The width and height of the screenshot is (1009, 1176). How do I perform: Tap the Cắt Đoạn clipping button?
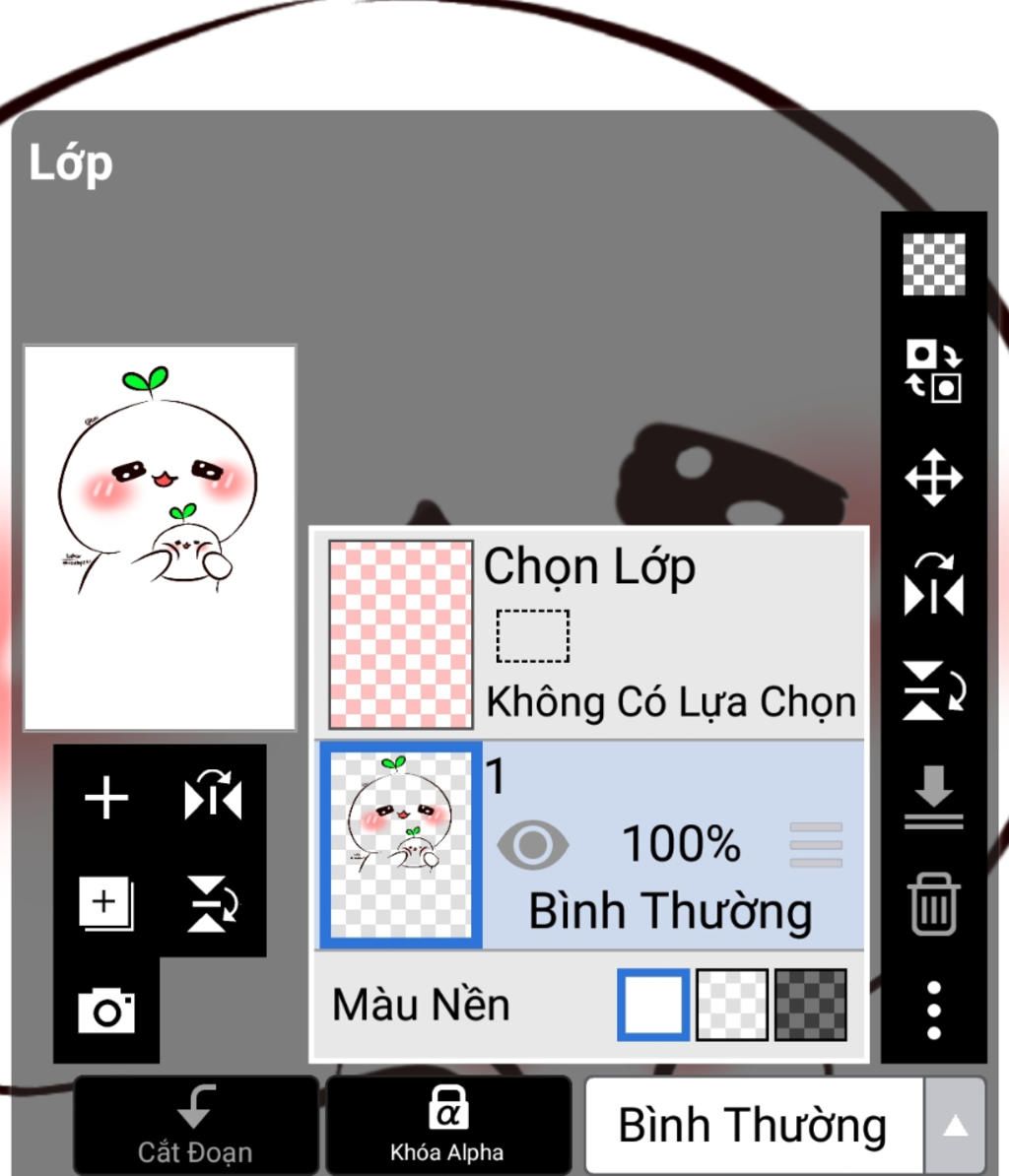click(195, 1125)
